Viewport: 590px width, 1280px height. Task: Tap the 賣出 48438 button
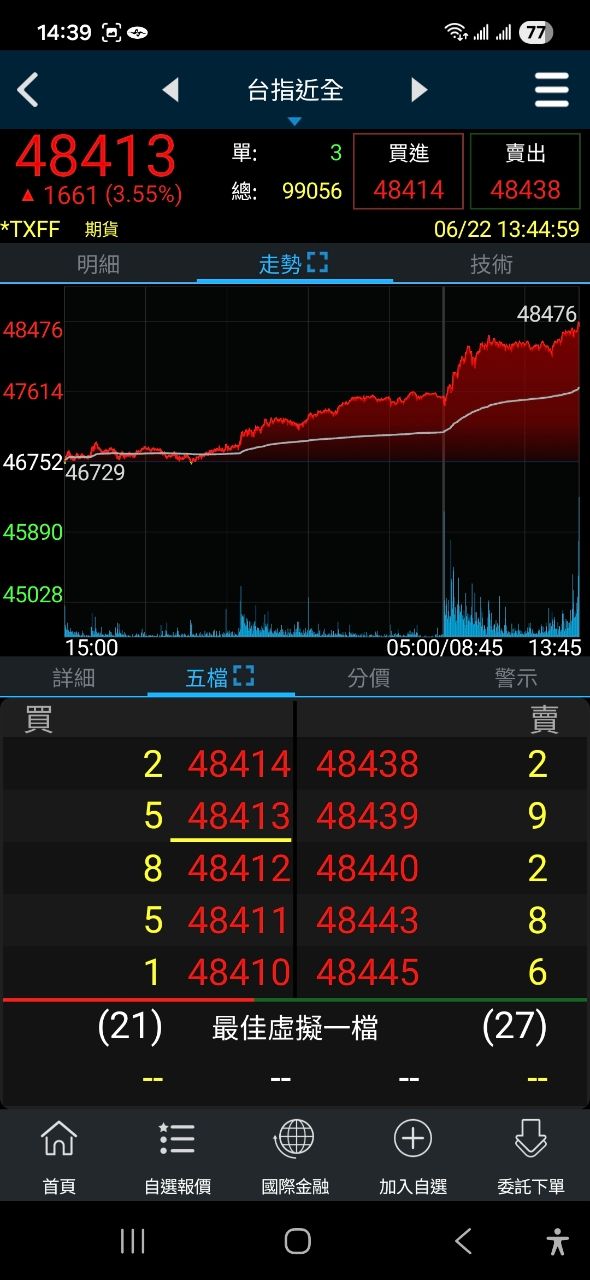click(525, 171)
